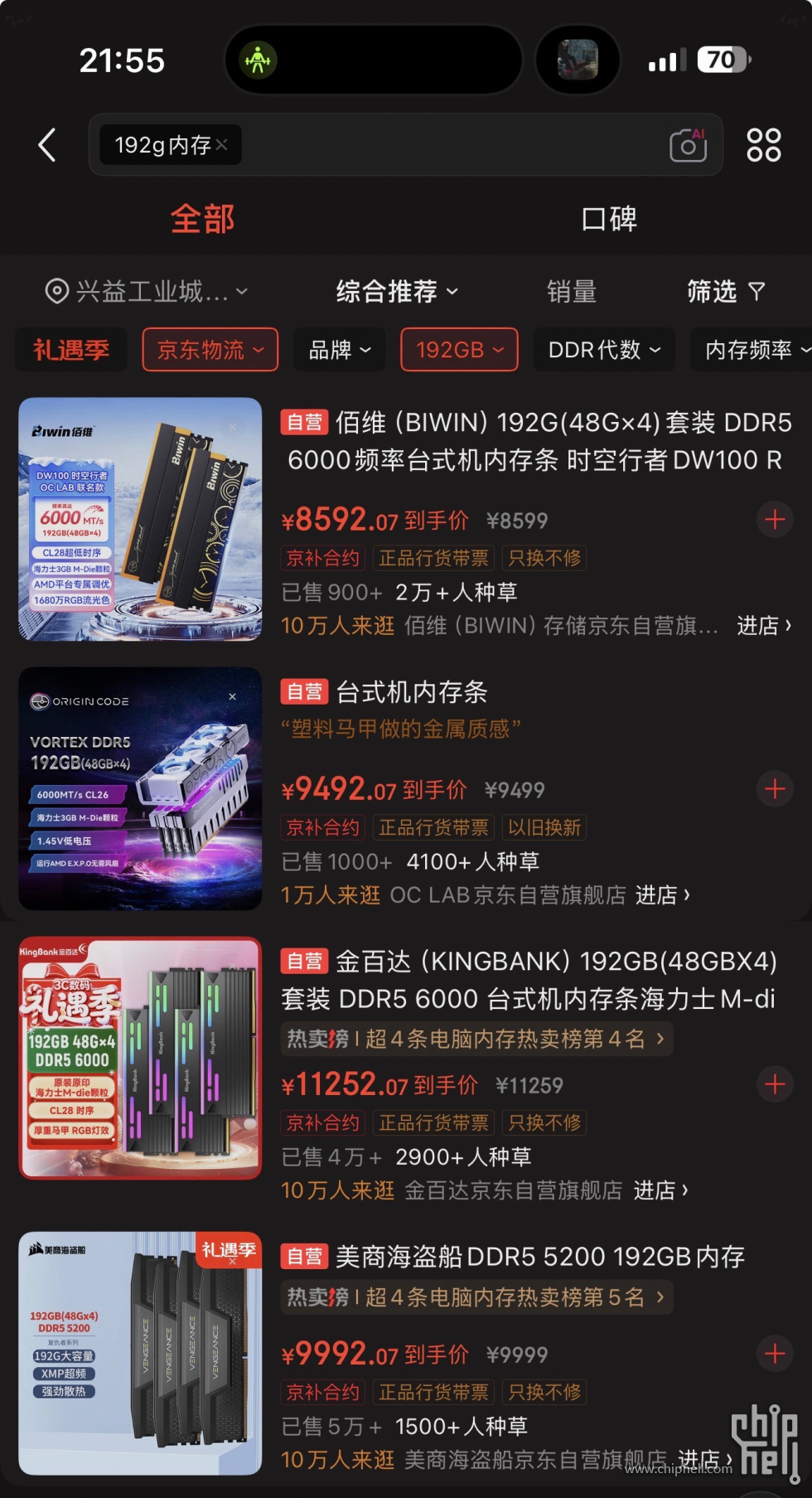Add the 金百达 KINGBANK memory to cart
This screenshot has height=1498, width=812.
(x=775, y=1084)
